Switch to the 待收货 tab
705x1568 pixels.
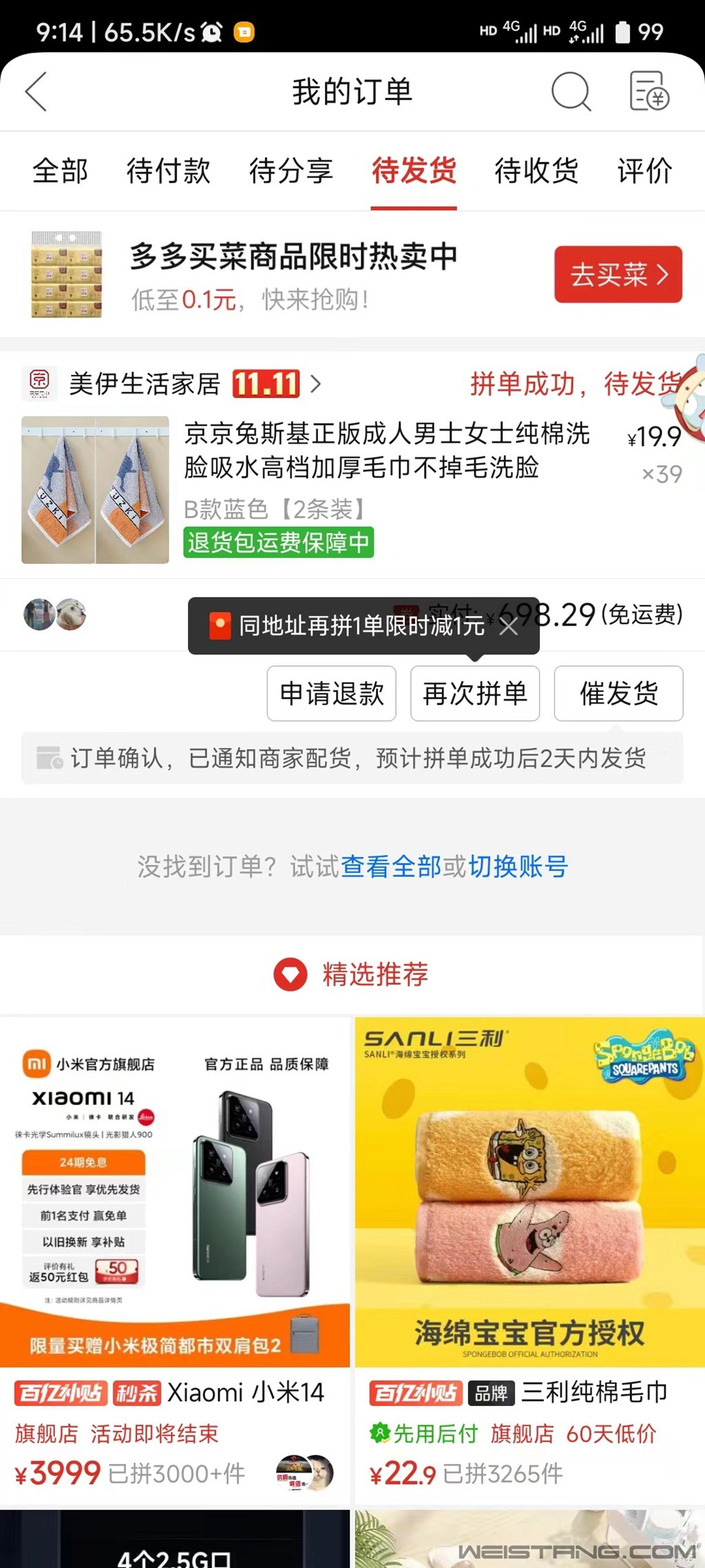pyautogui.click(x=536, y=171)
